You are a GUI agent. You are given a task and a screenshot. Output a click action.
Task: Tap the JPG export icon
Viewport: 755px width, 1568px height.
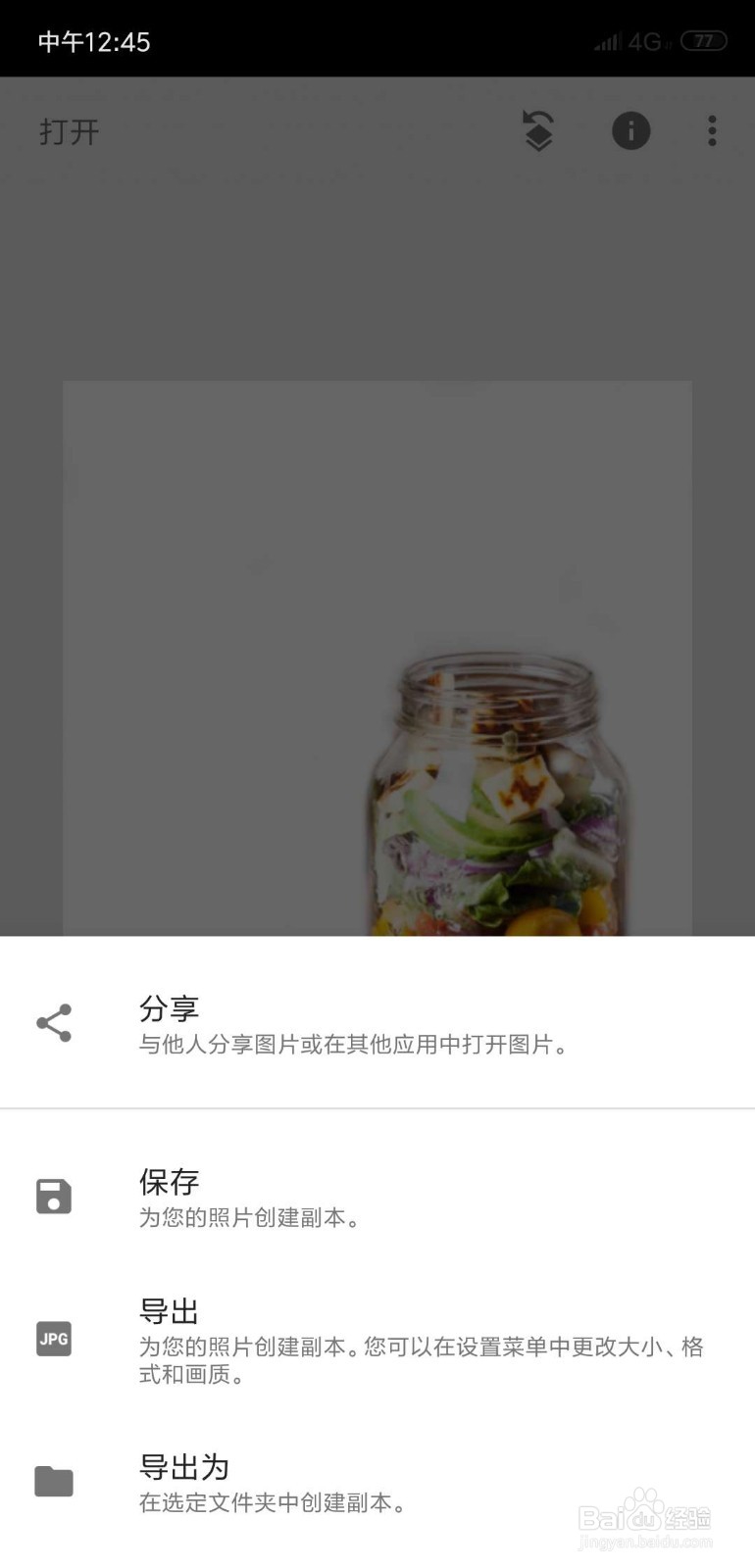(54, 1340)
